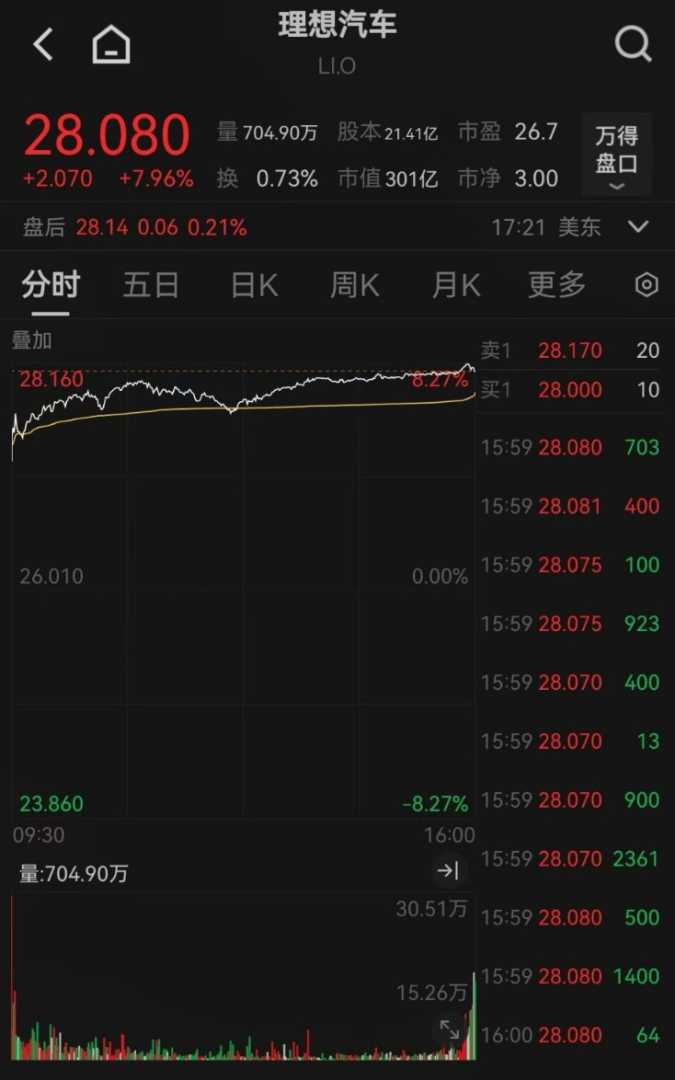View the 月K chart
Image resolution: width=675 pixels, height=1080 pixels.
click(456, 285)
